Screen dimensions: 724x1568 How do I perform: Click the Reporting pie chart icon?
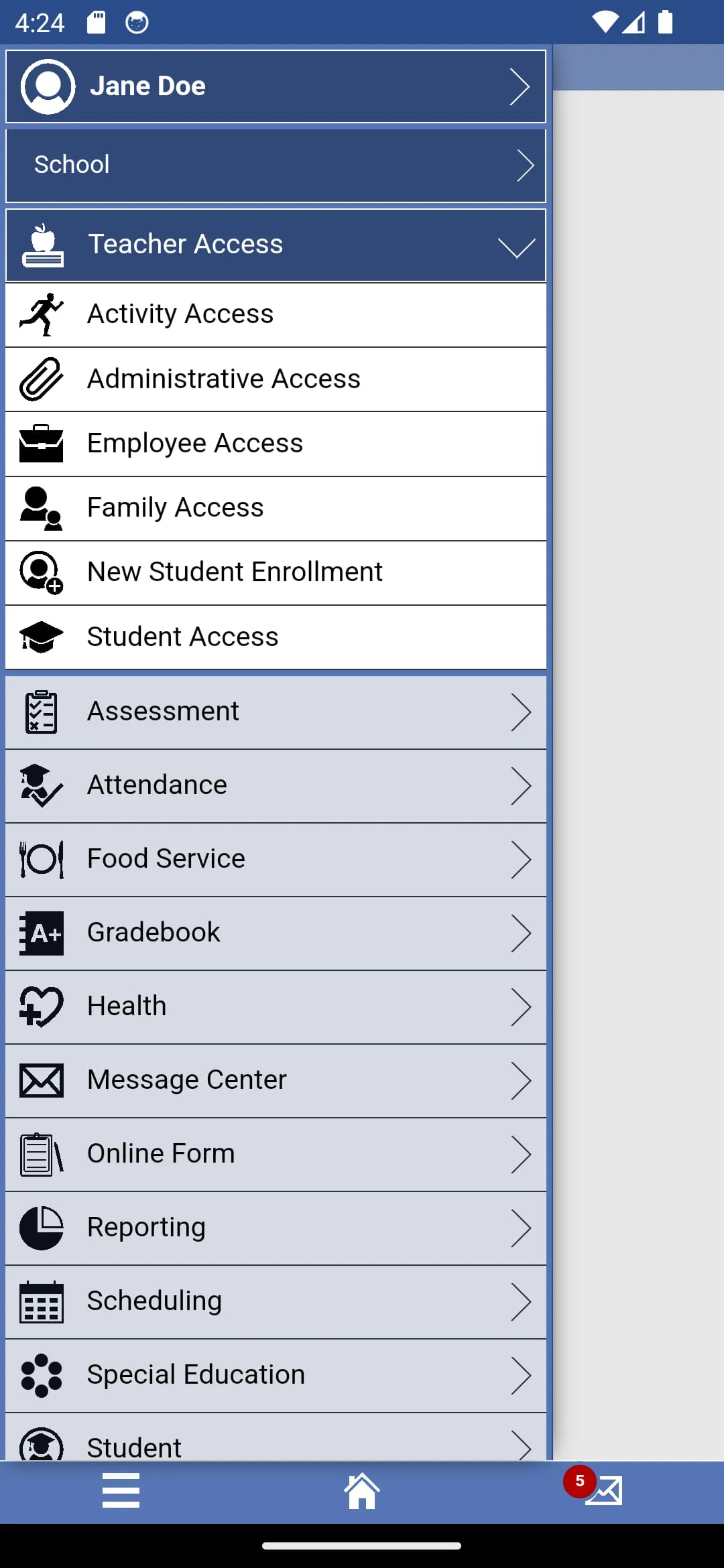(x=42, y=1227)
